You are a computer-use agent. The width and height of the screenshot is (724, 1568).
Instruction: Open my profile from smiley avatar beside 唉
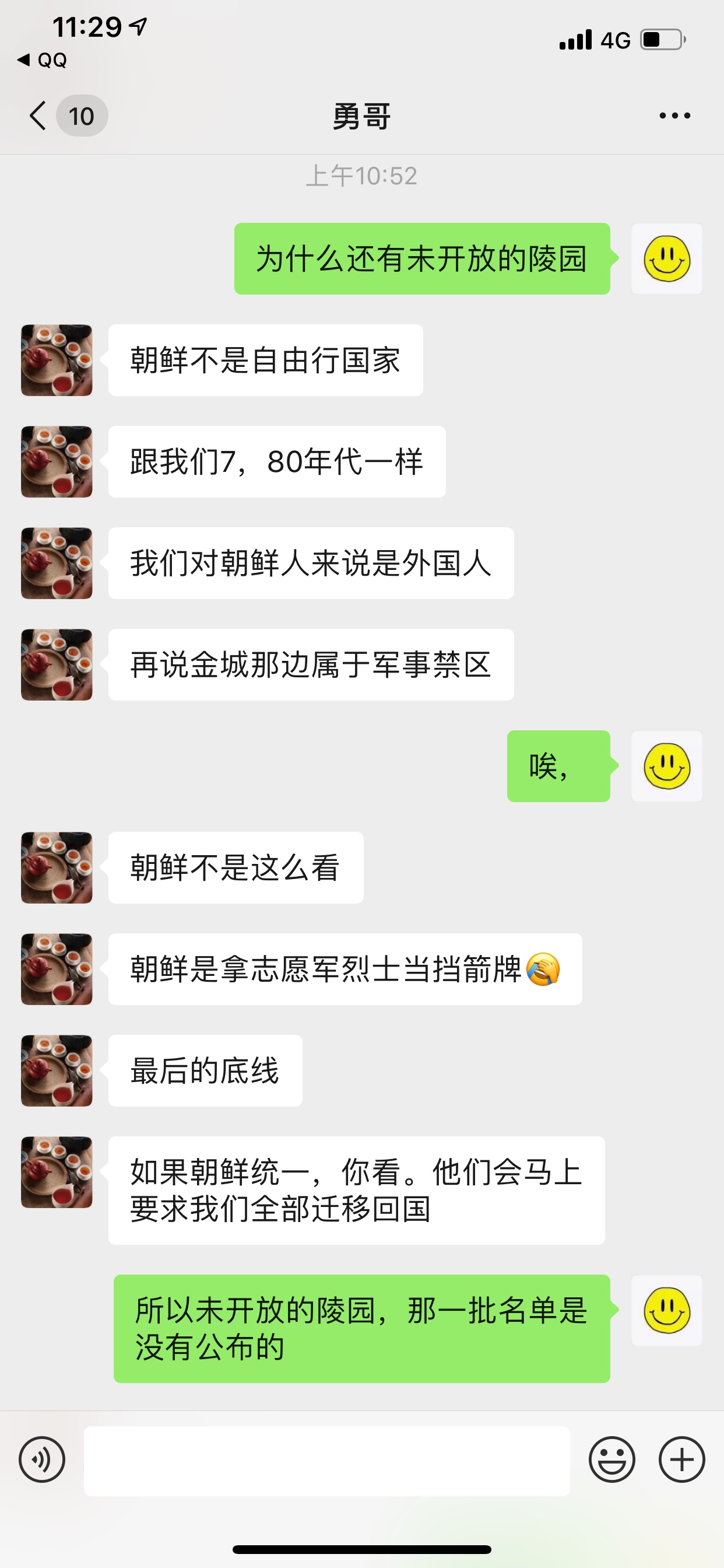pos(667,766)
